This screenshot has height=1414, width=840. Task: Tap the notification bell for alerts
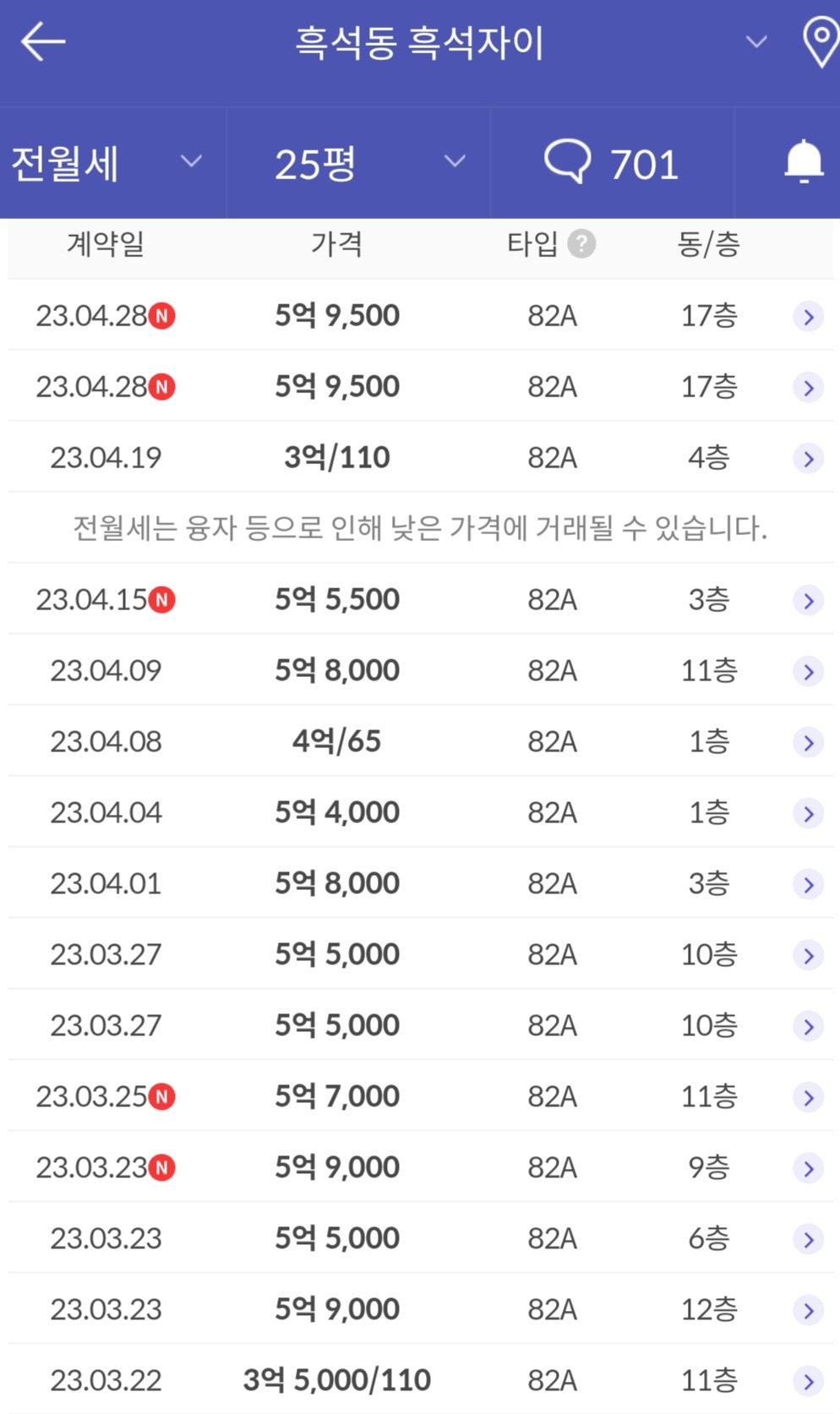tap(803, 161)
